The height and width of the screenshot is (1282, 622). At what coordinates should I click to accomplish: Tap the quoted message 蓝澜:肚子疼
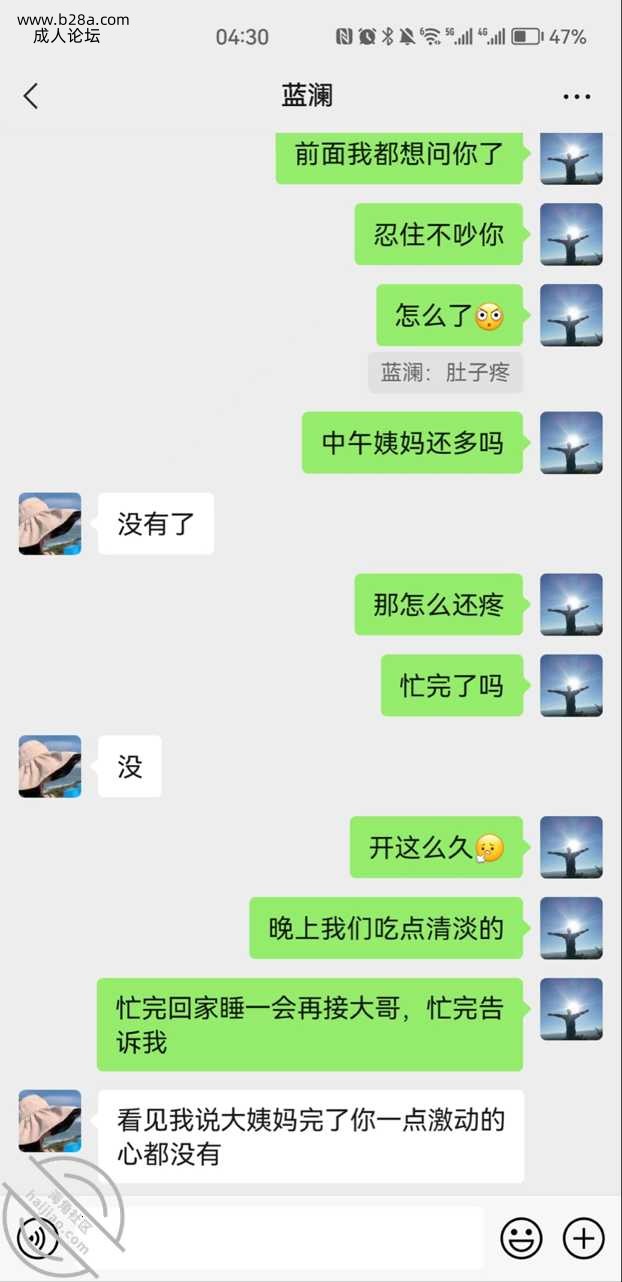[445, 373]
